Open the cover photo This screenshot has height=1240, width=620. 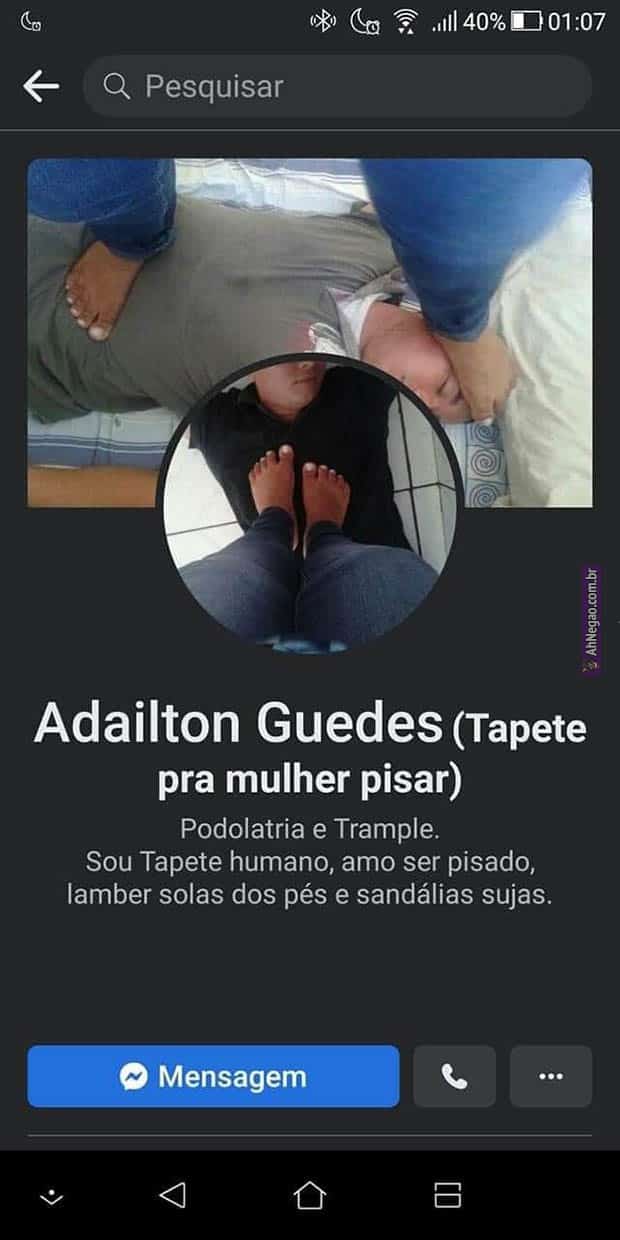(310, 250)
